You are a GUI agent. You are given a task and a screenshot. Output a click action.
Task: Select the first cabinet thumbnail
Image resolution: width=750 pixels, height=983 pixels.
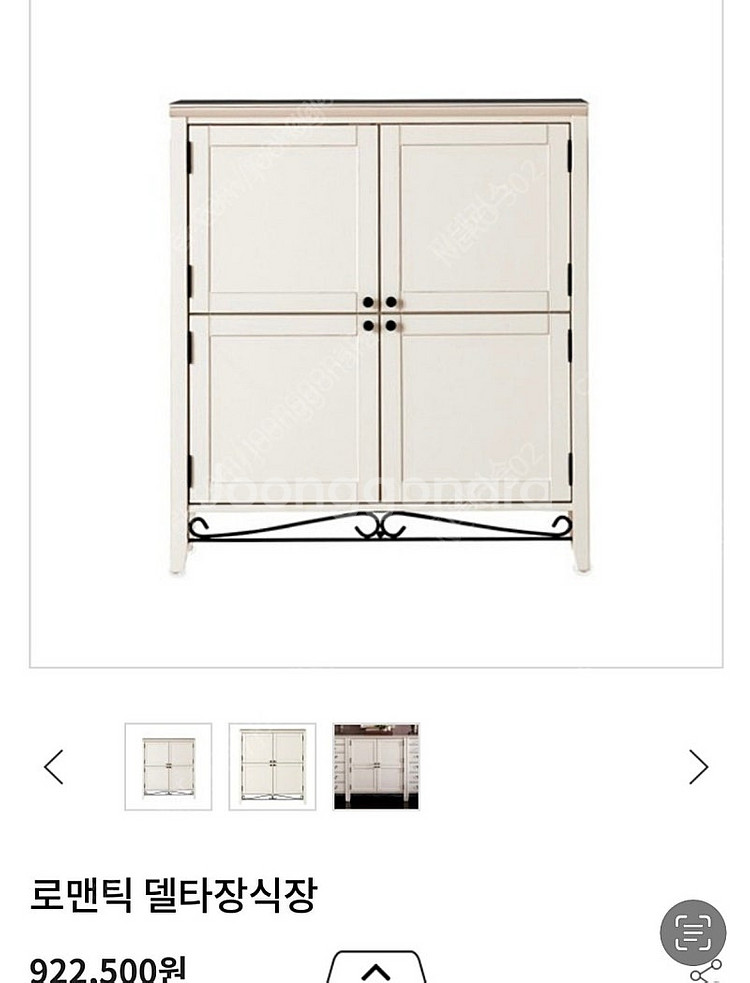[x=168, y=766]
